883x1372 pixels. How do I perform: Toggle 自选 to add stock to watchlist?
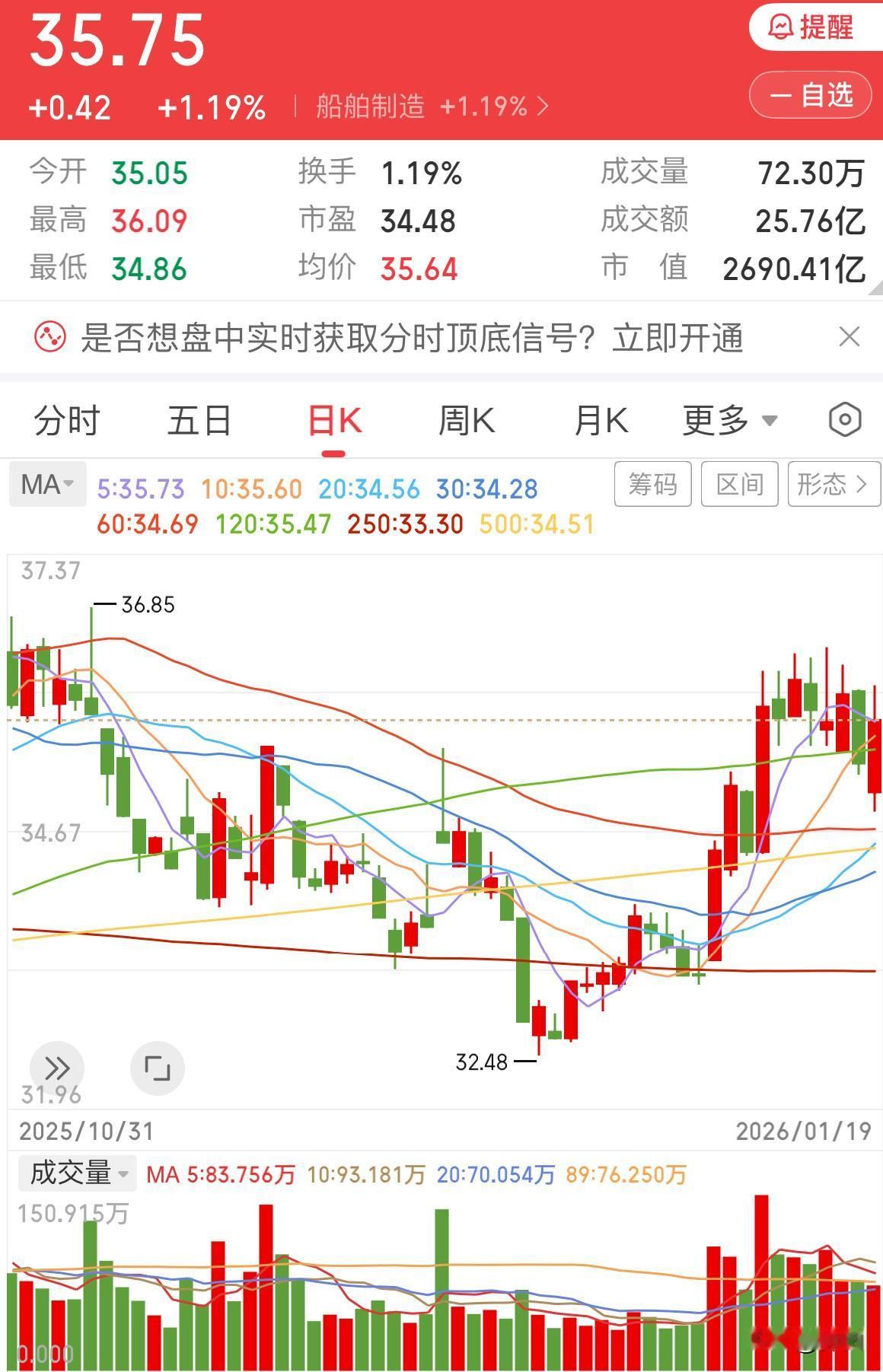click(x=809, y=95)
